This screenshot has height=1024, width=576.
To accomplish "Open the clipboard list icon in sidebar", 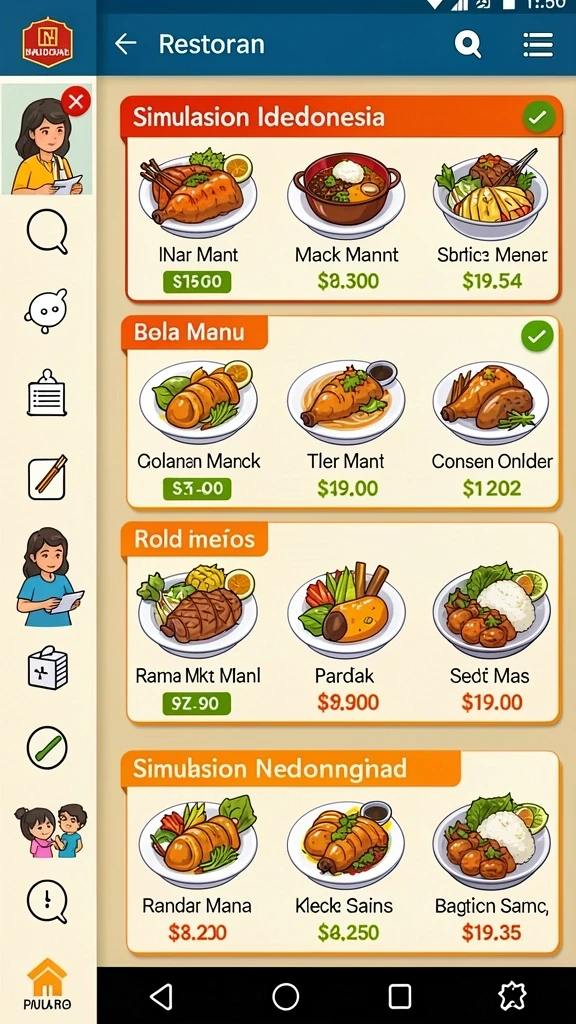I will click(46, 392).
